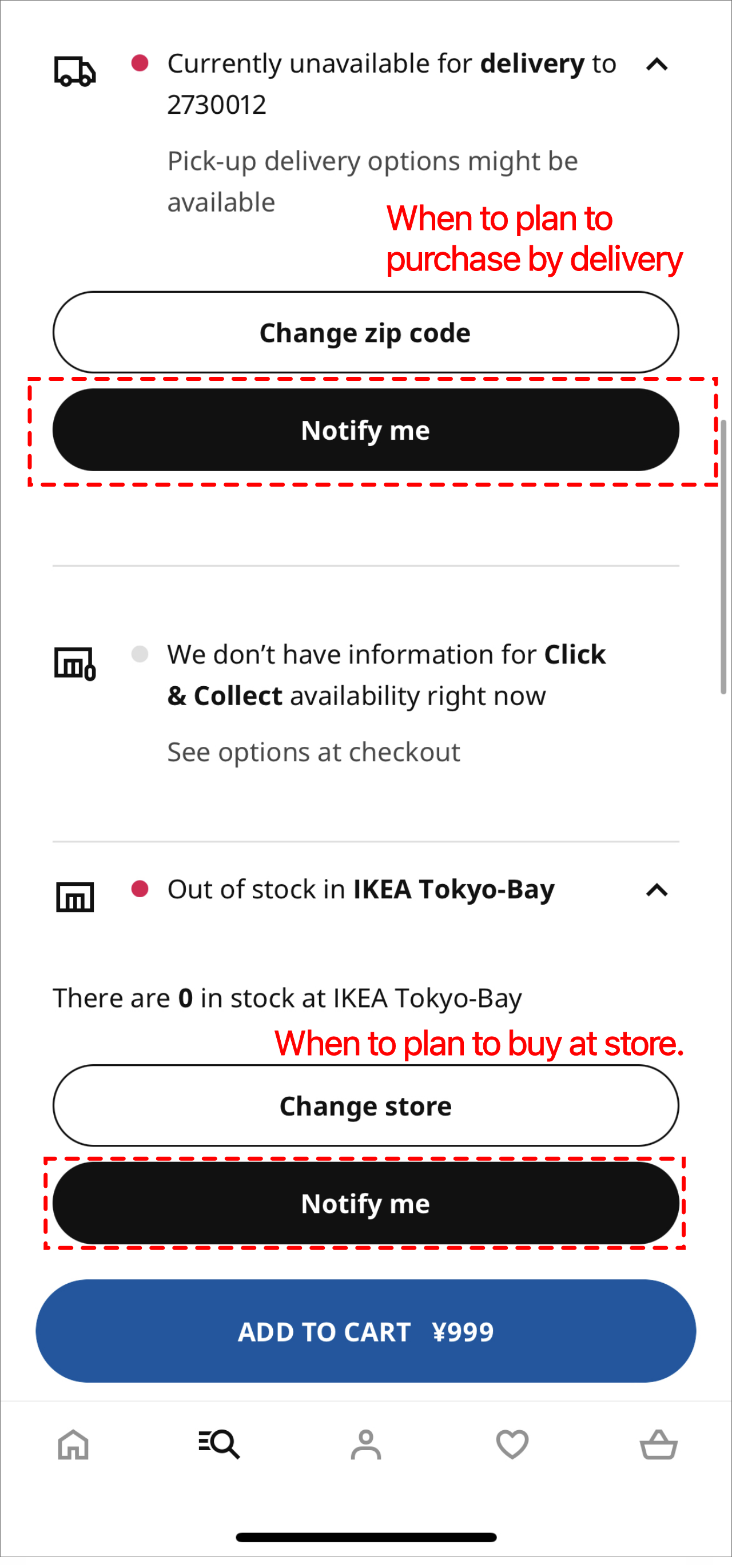This screenshot has width=732, height=1568.
Task: Click the red dot beside IKEA Tokyo-Bay stock
Action: click(x=141, y=890)
